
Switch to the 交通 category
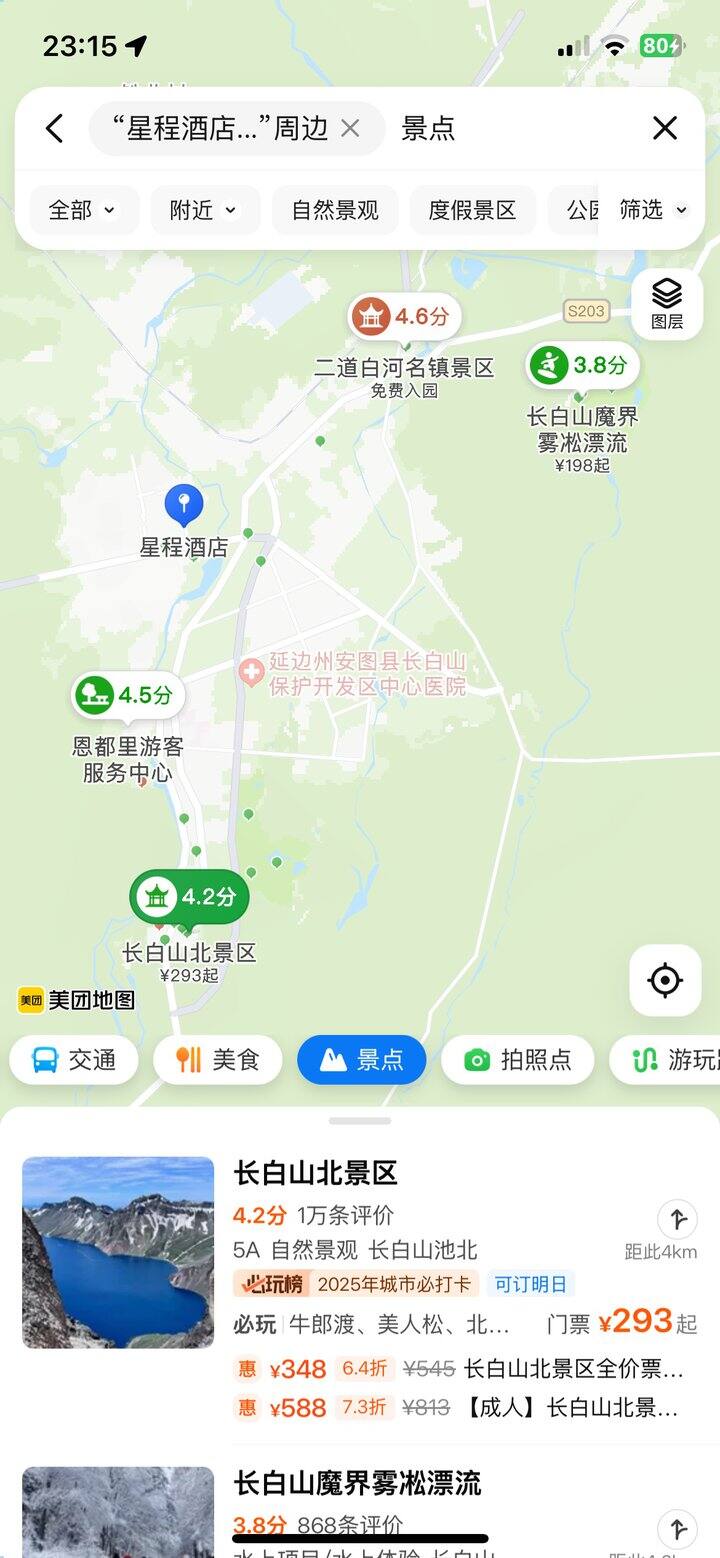click(x=74, y=1060)
